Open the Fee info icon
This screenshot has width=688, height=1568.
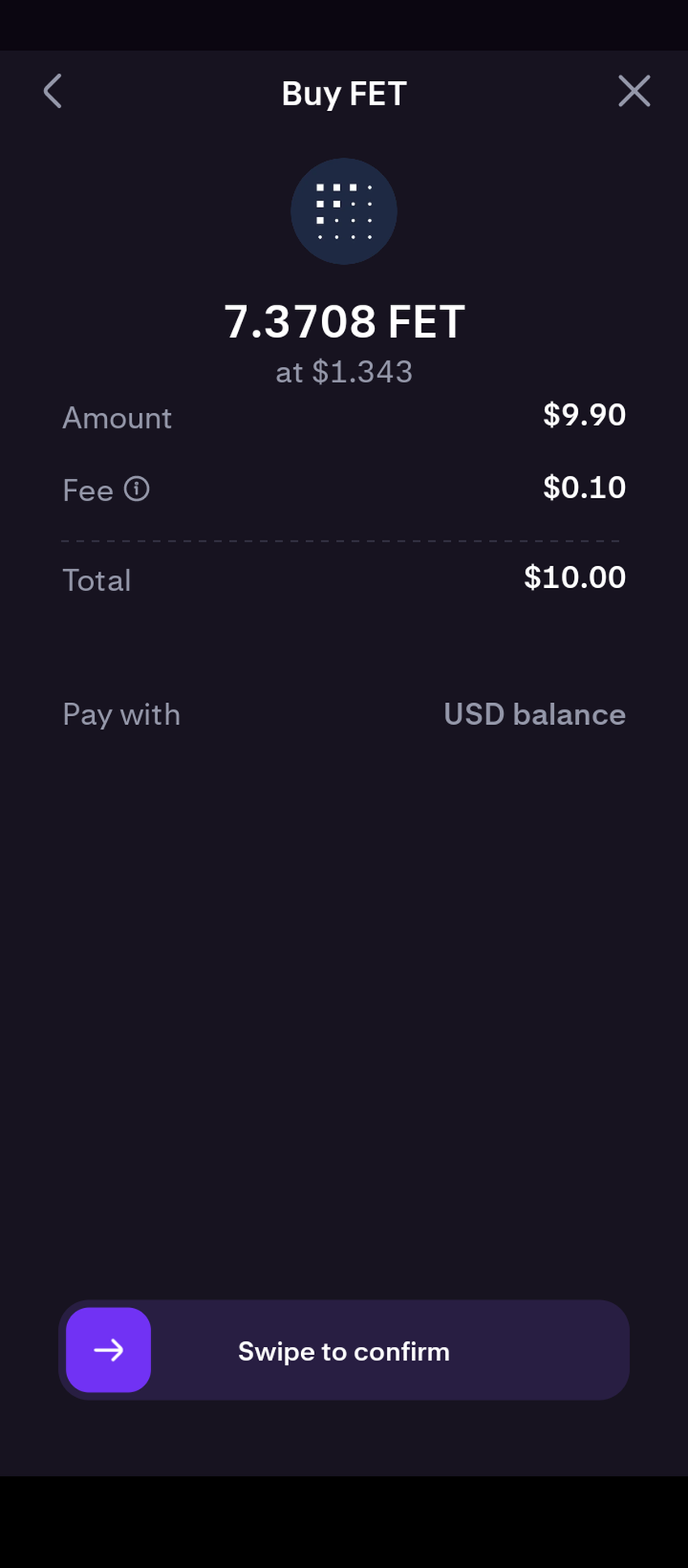[x=136, y=489]
